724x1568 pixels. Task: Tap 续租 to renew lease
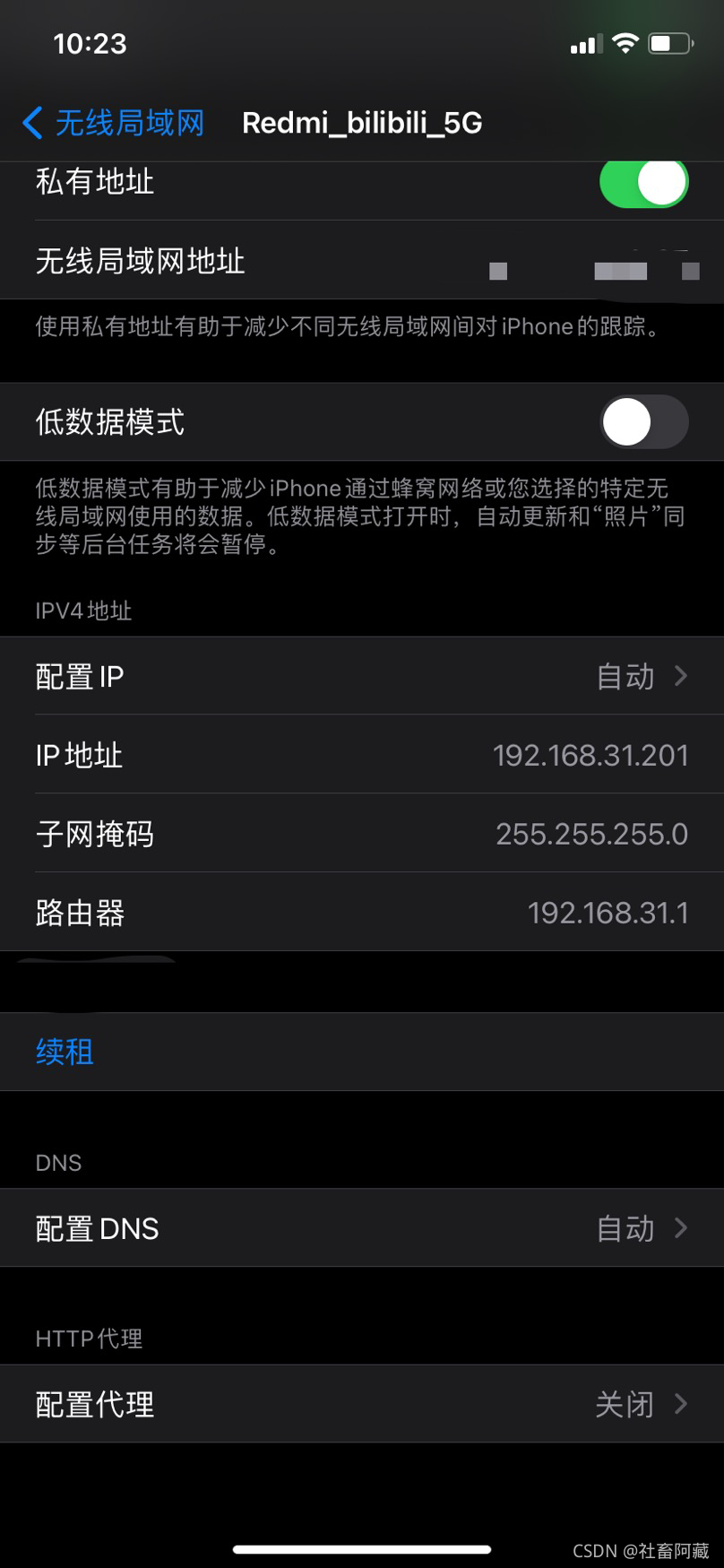(65, 1052)
